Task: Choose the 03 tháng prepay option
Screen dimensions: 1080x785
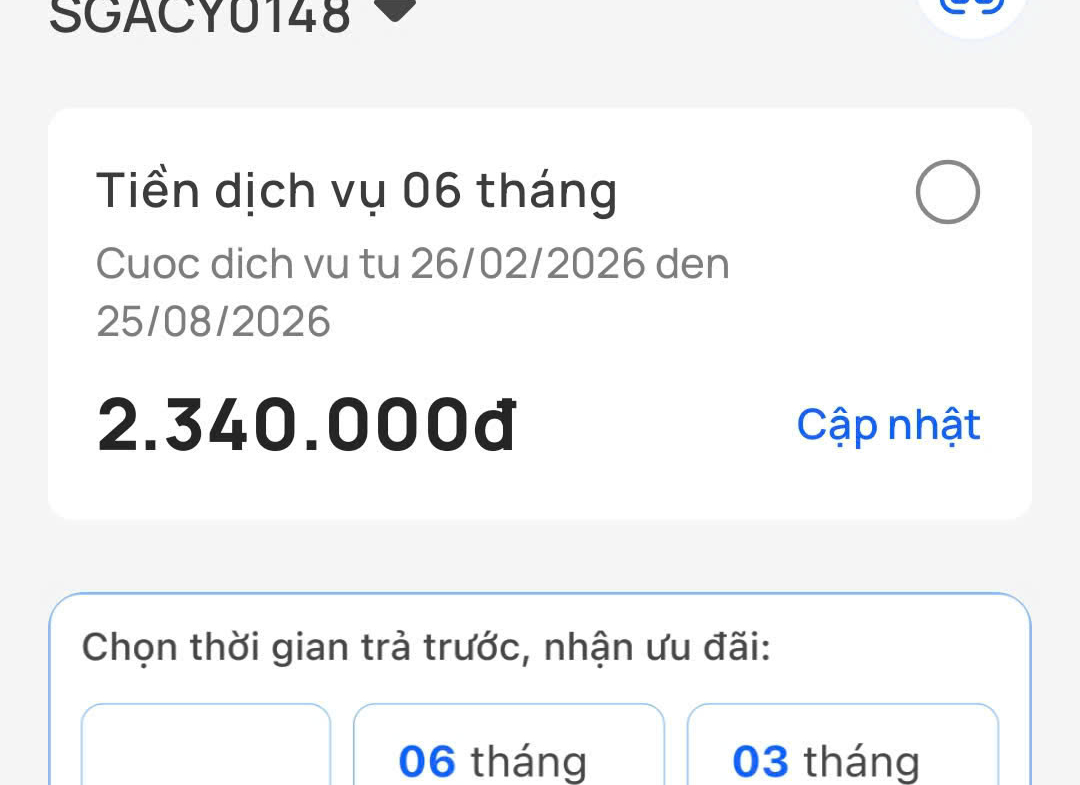Action: coord(842,755)
